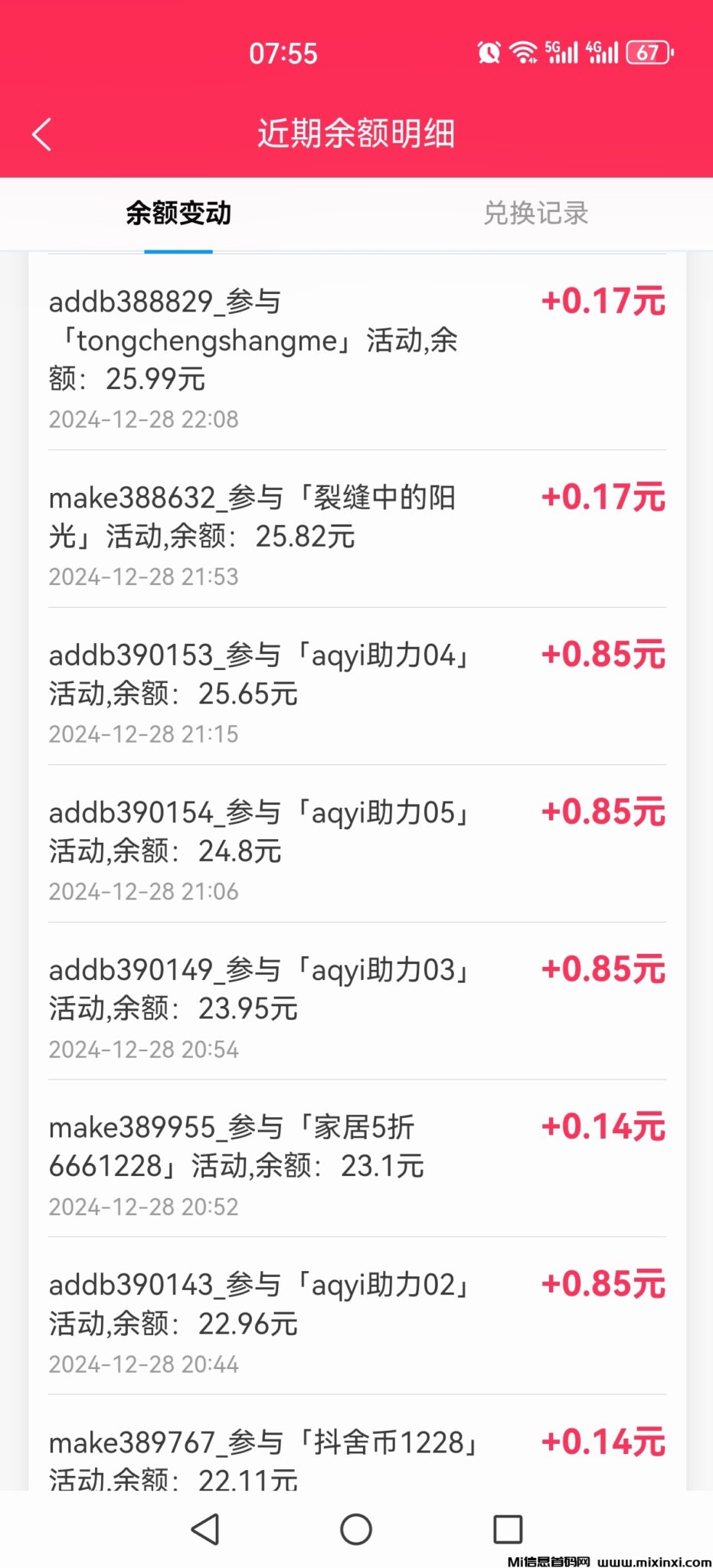Switch to the 兑换记录 tab

[535, 213]
